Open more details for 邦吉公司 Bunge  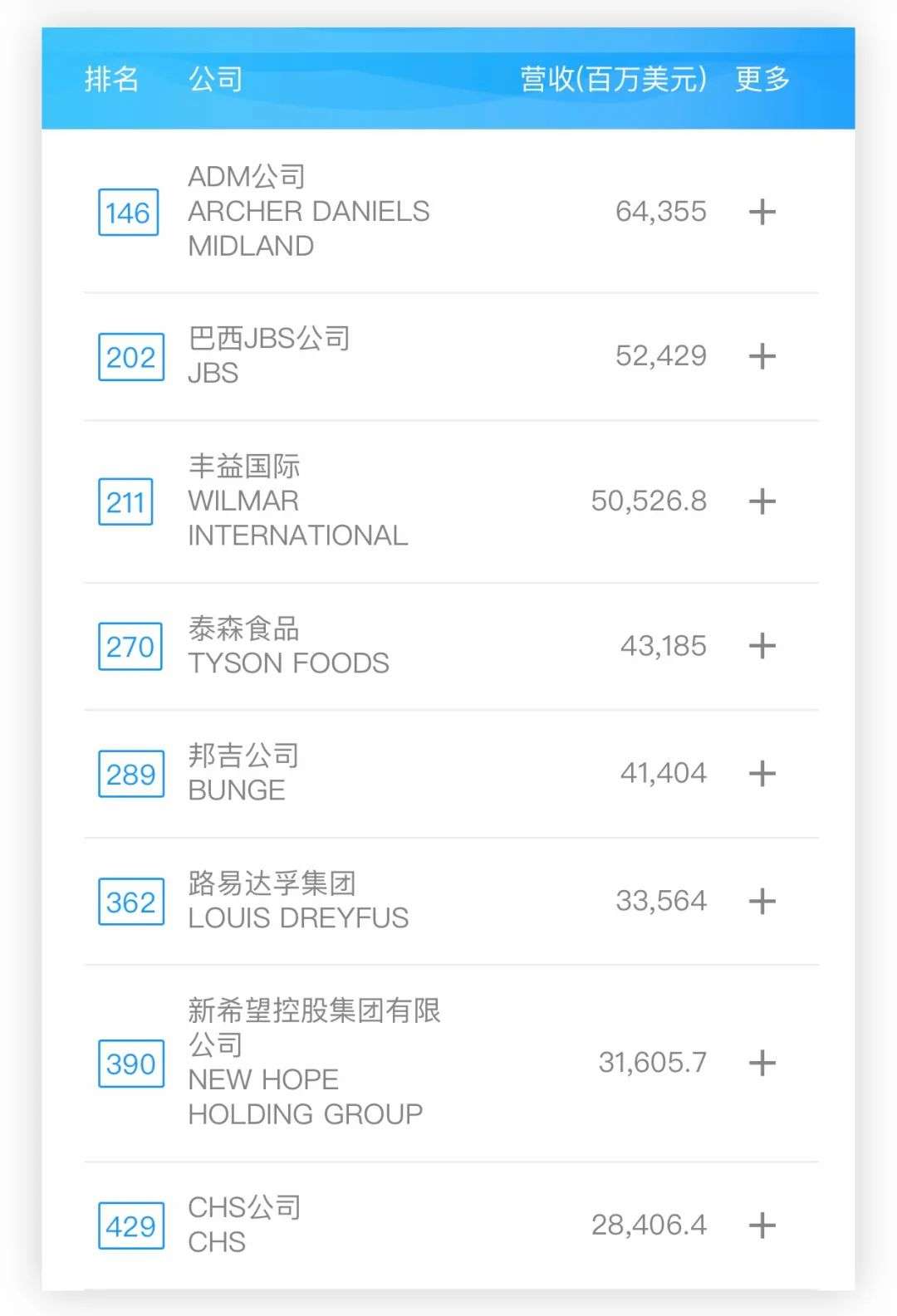762,774
